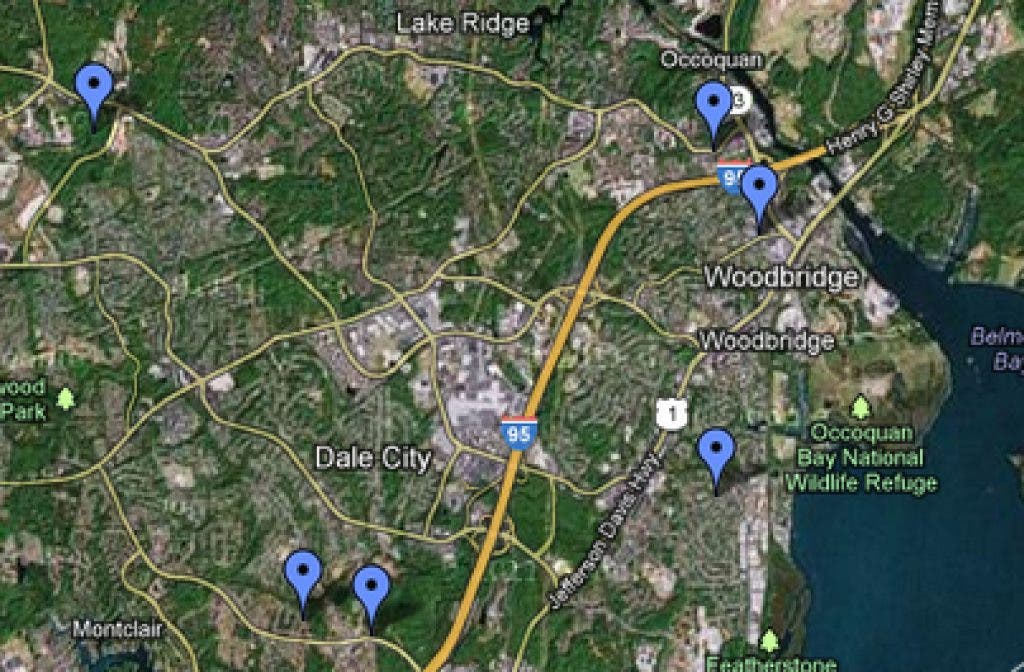Viewport: 1024px width, 672px height.
Task: Tap the pin beside the I-95 shield above Woodbridge
Action: (x=759, y=191)
